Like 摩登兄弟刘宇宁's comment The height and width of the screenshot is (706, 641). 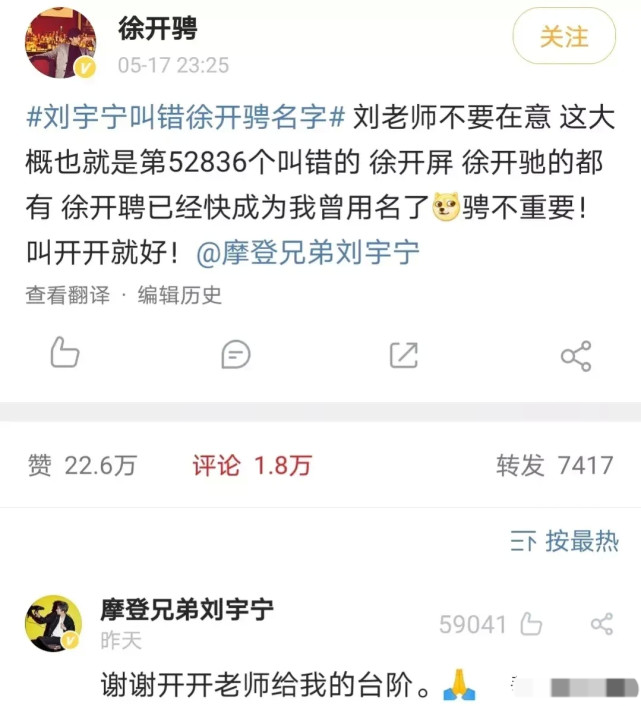pos(531,625)
